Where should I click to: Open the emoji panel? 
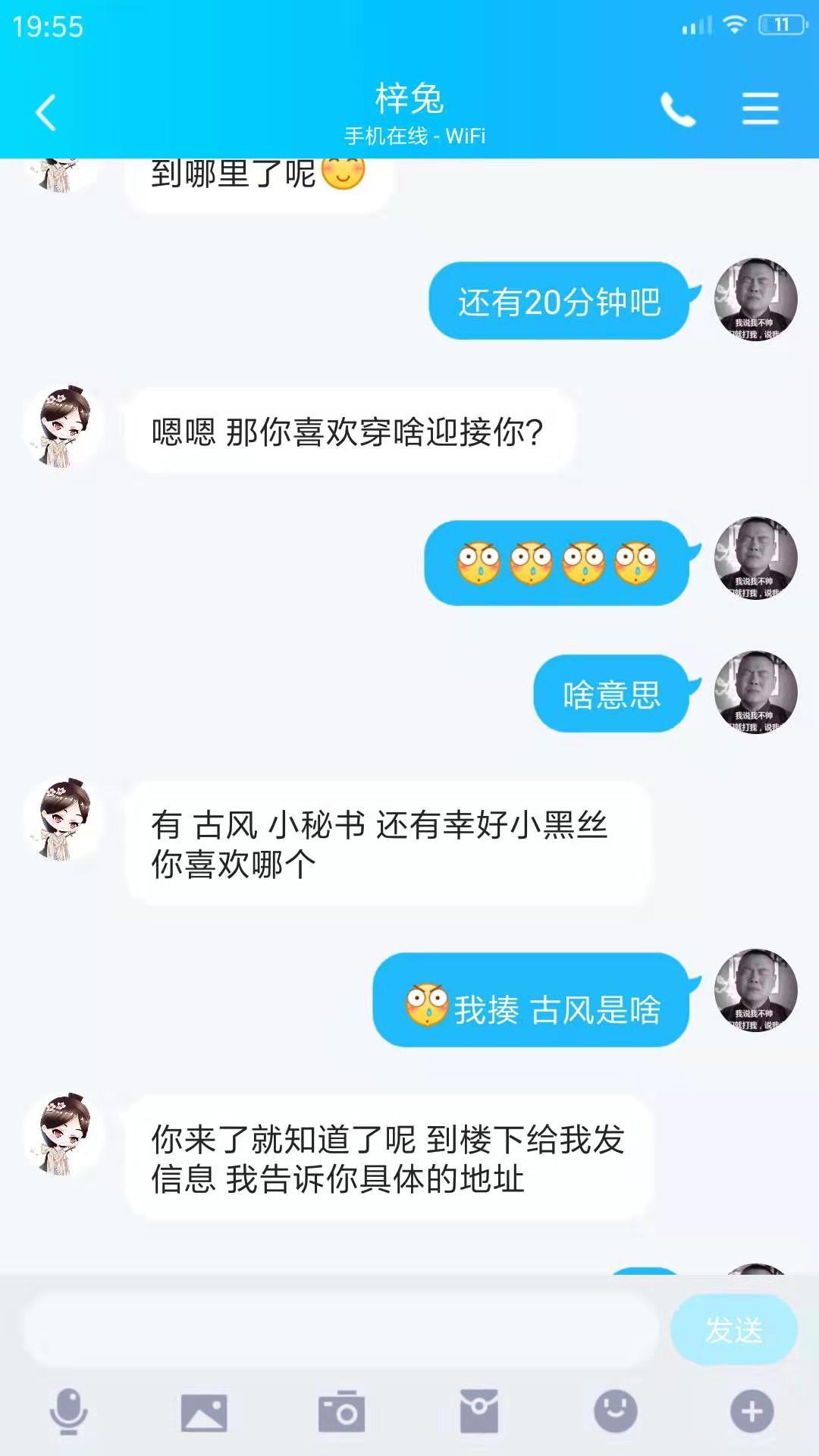pyautogui.click(x=615, y=1411)
